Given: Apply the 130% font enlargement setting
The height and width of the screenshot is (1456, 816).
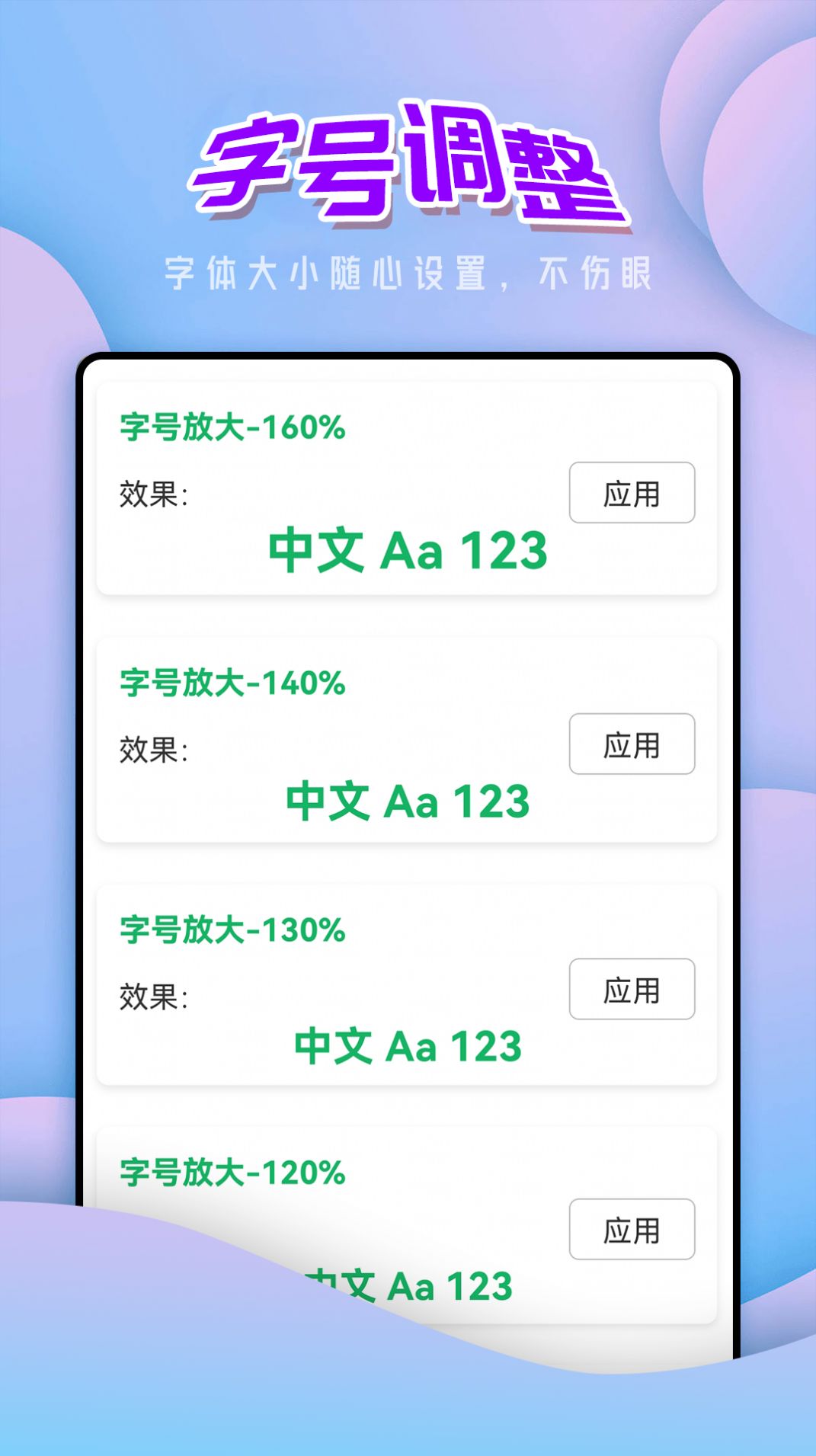Looking at the screenshot, I should tap(632, 988).
